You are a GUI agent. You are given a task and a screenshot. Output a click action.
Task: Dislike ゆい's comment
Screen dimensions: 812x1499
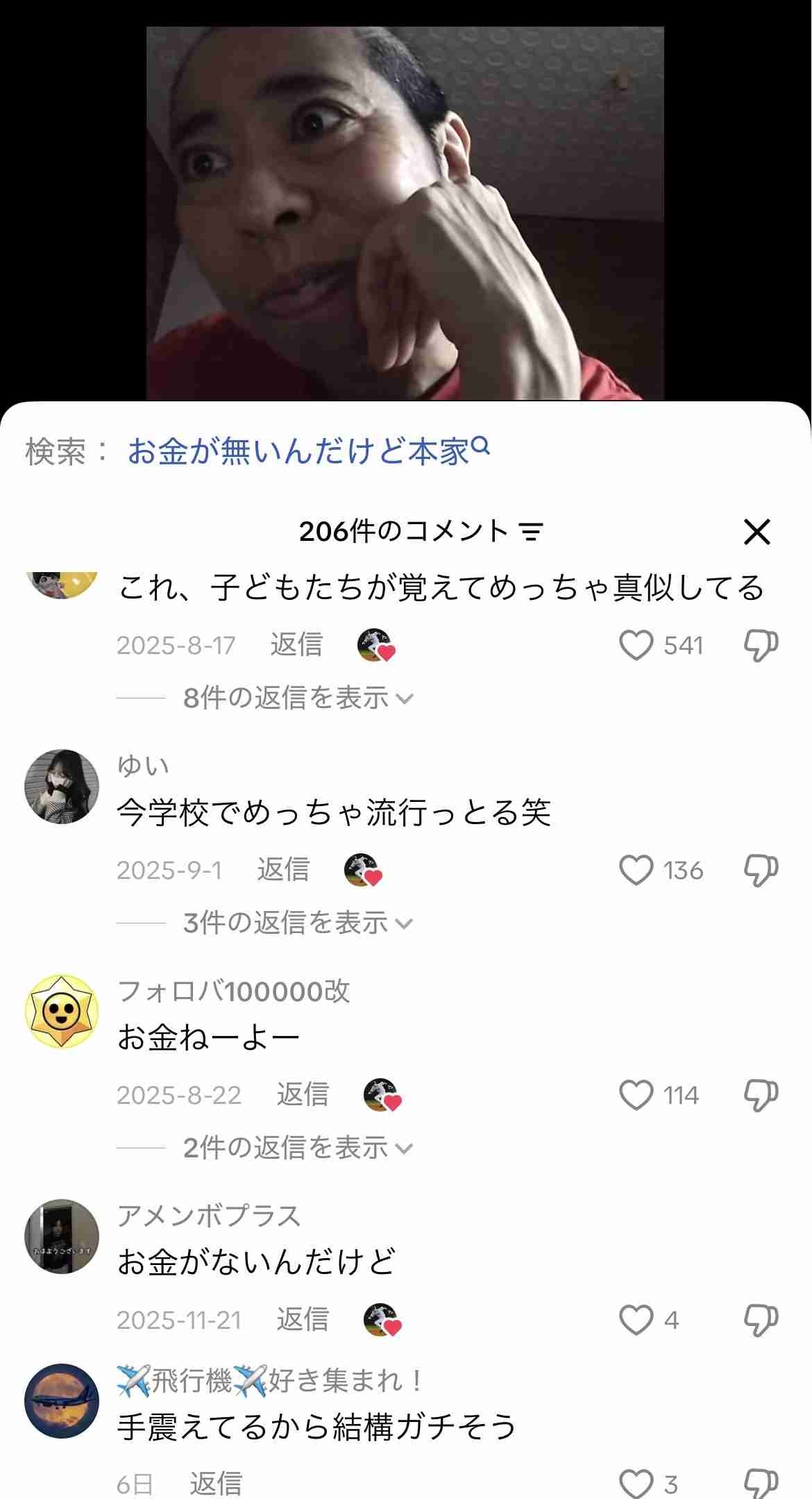tap(761, 871)
